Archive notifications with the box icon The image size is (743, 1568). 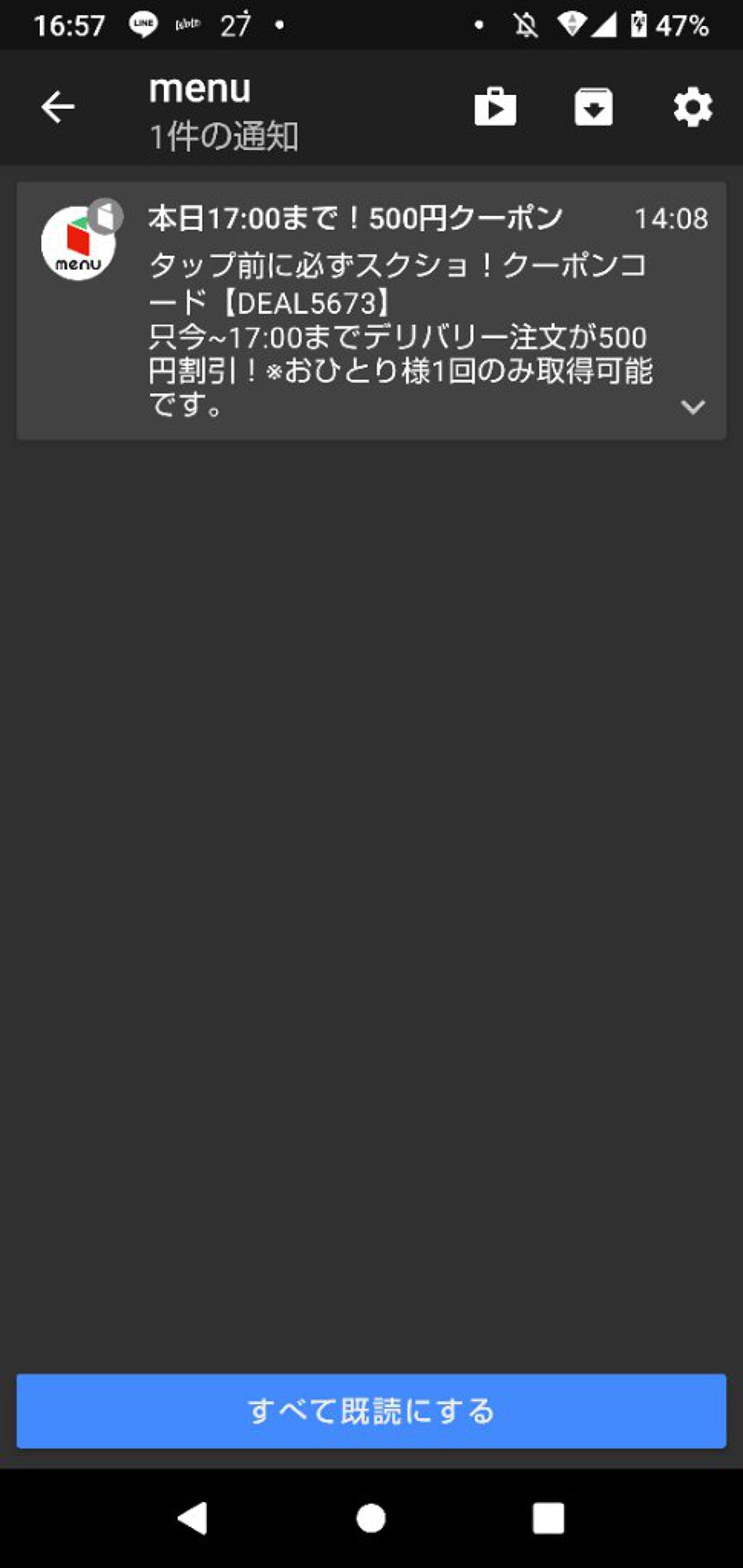594,107
